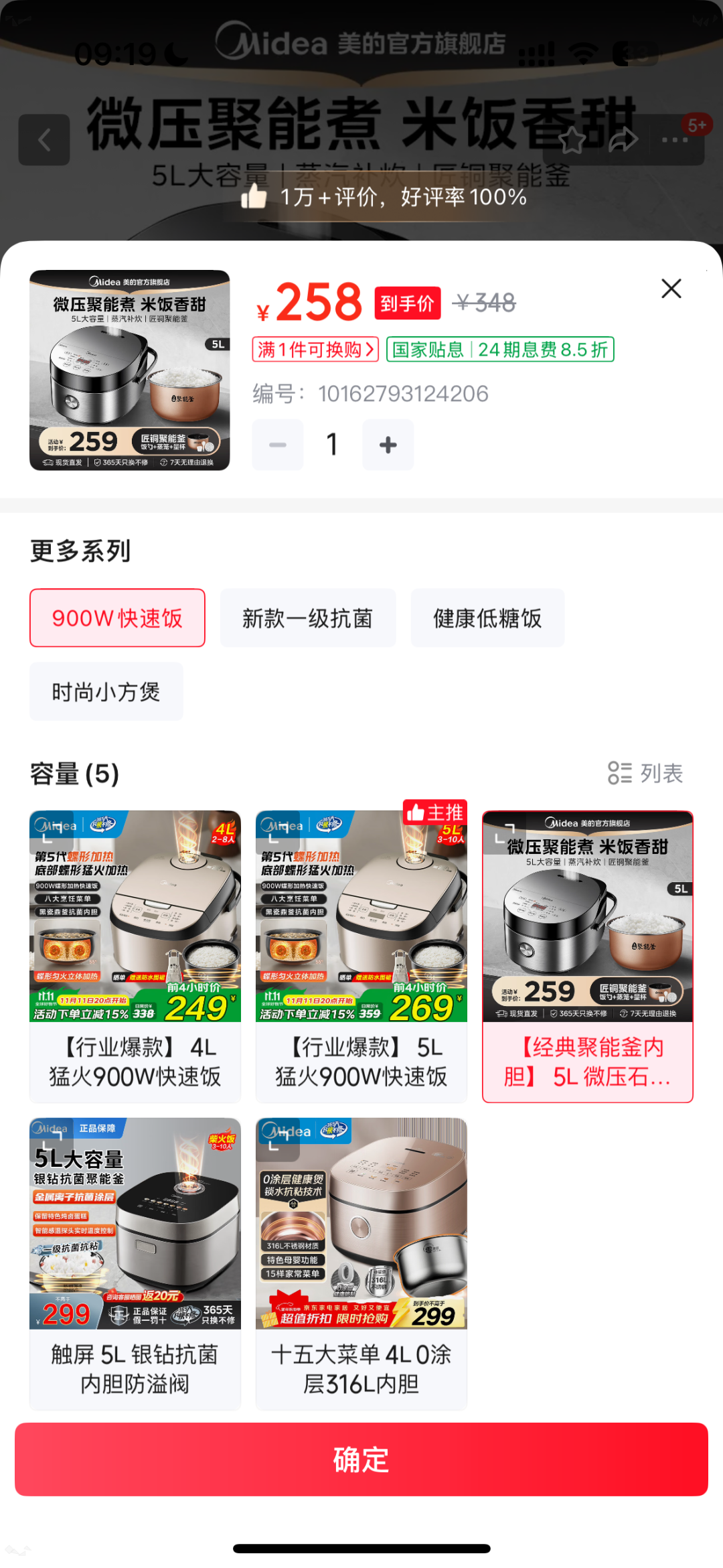Open the 1万+评价 reviews link

(x=400, y=198)
